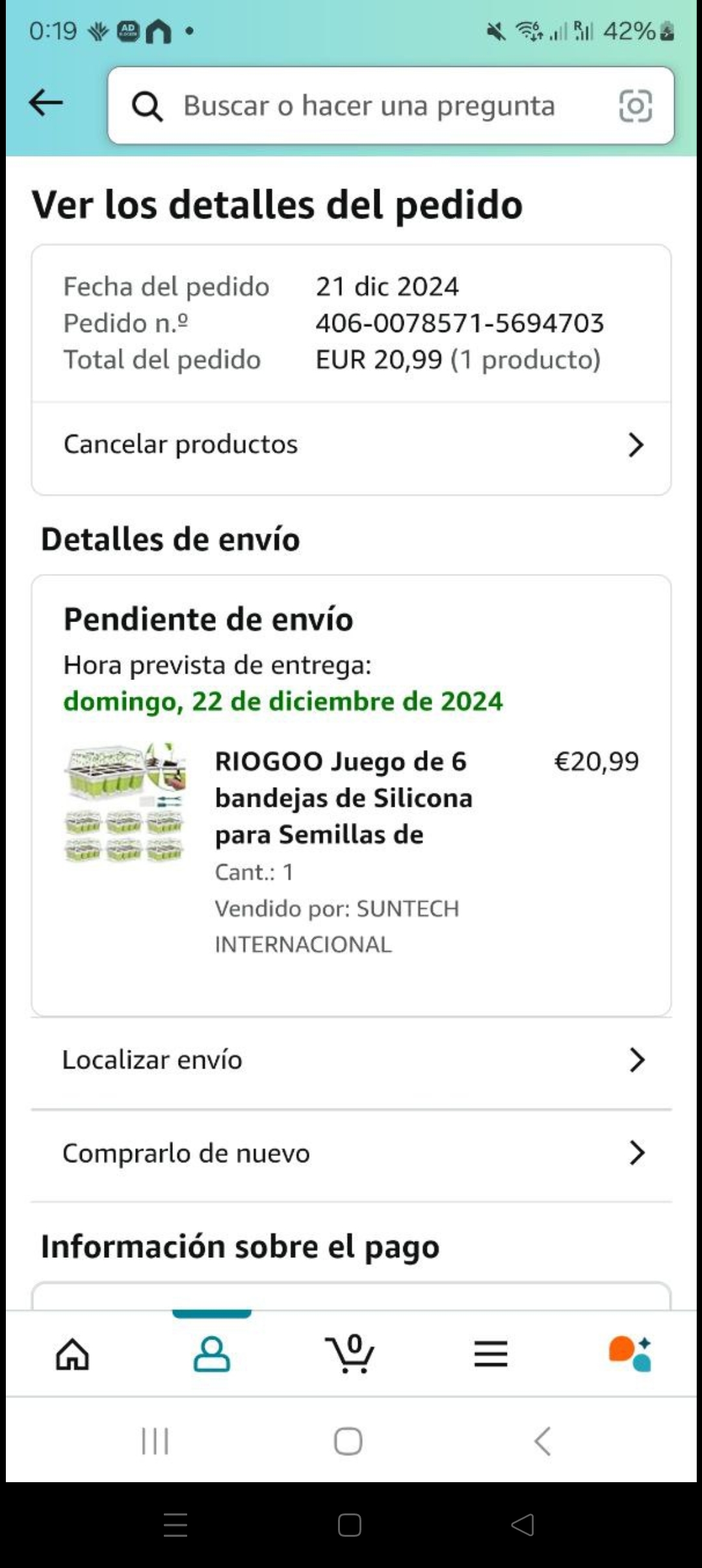Open "Cancelar productos"
702x1568 pixels.
351,445
